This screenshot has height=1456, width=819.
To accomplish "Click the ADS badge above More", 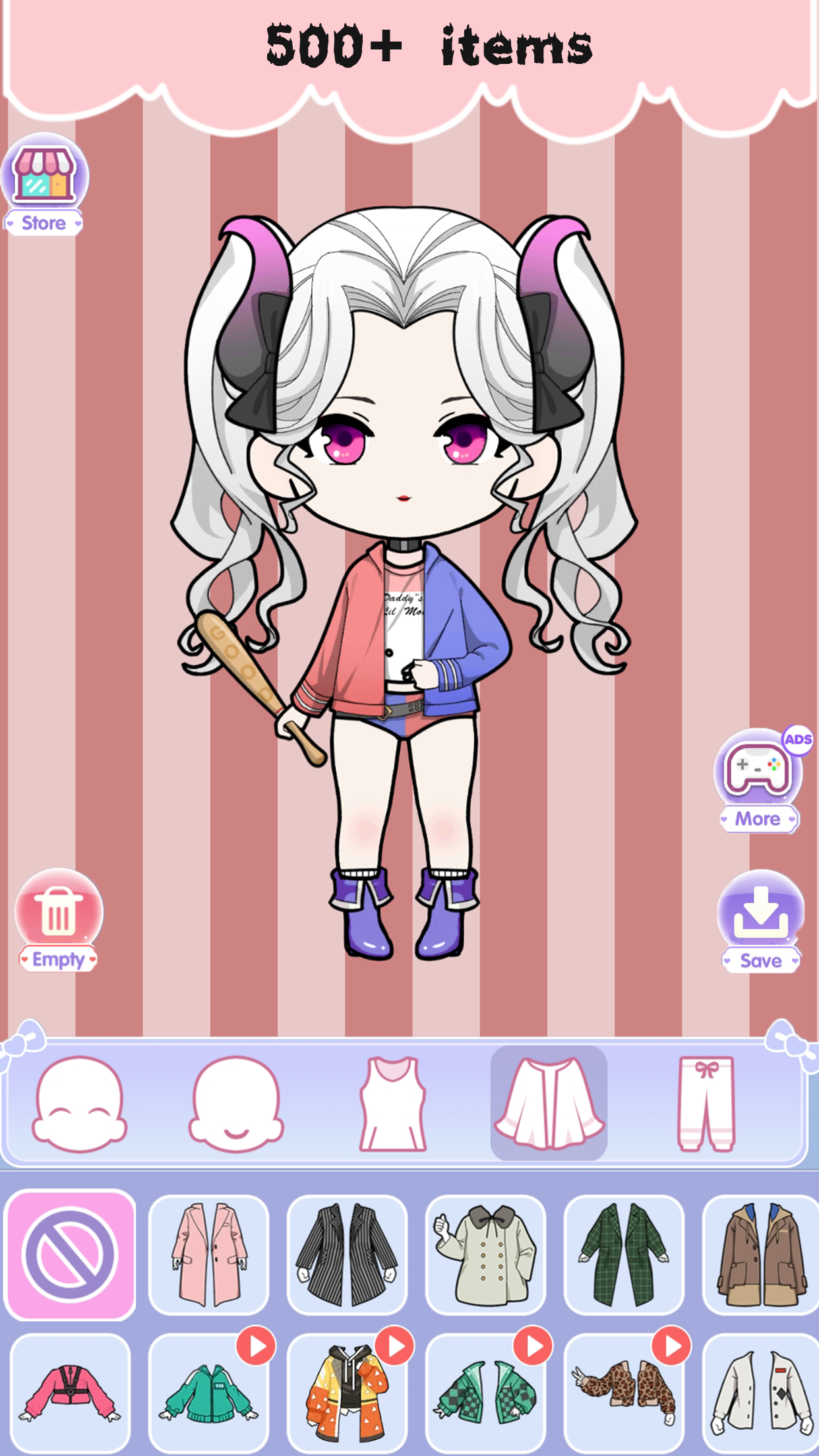I will point(799,741).
